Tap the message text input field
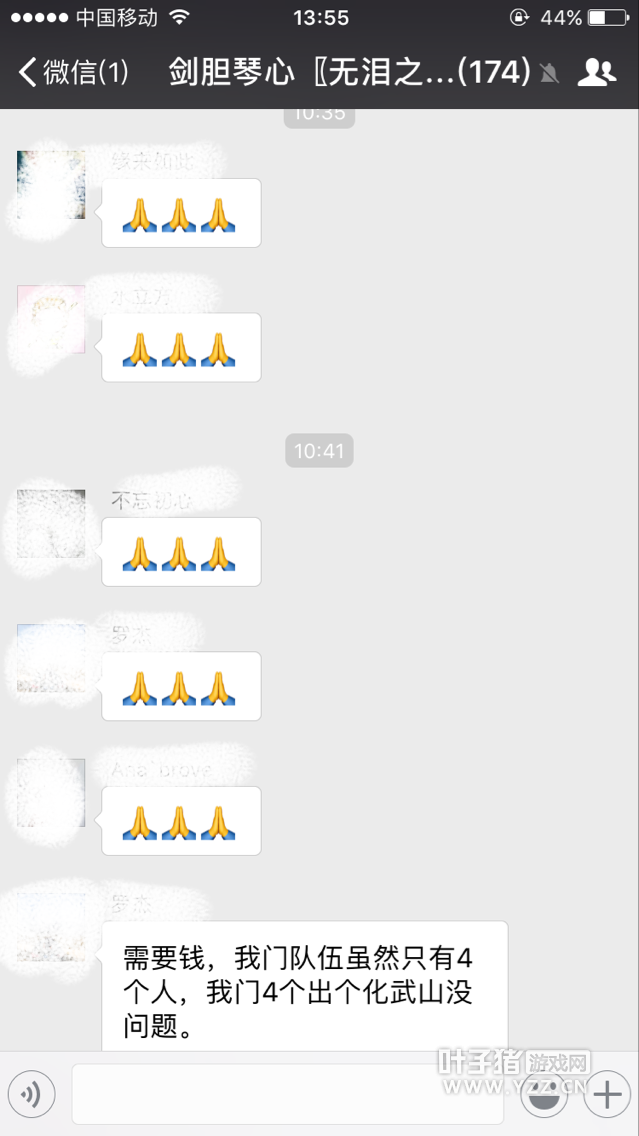This screenshot has width=639, height=1136. (x=287, y=1095)
